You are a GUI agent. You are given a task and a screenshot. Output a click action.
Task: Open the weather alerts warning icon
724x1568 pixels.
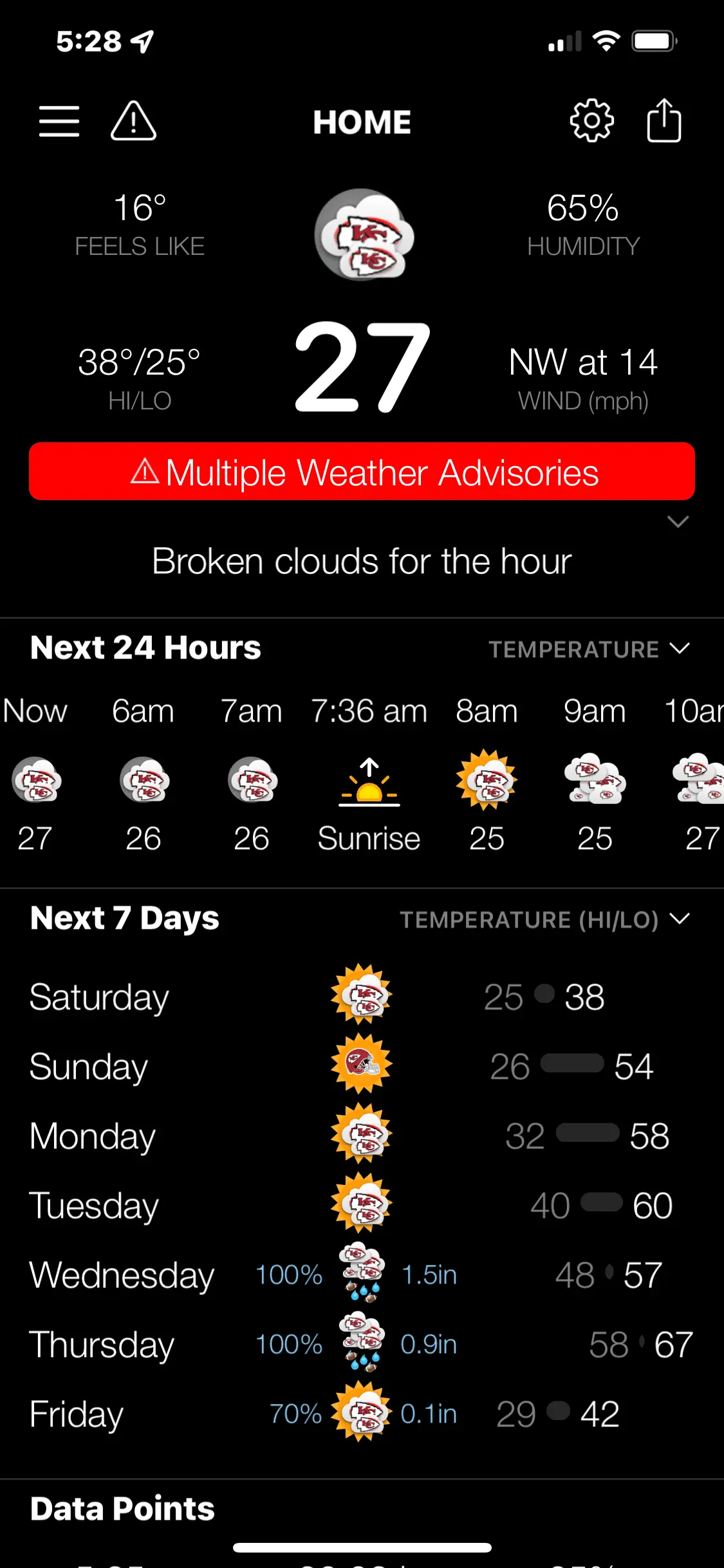133,121
